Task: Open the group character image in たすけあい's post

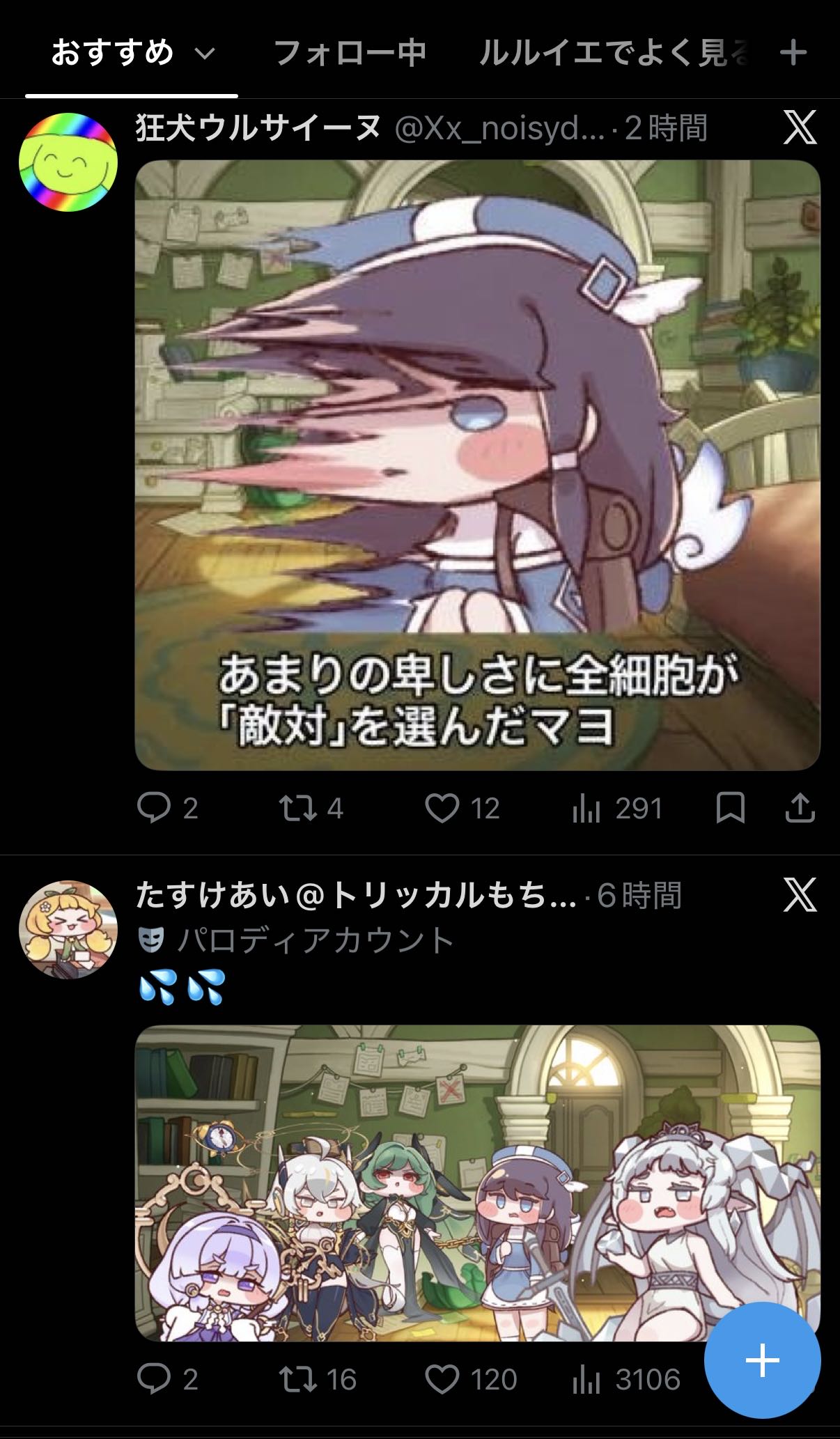Action: tap(477, 1183)
